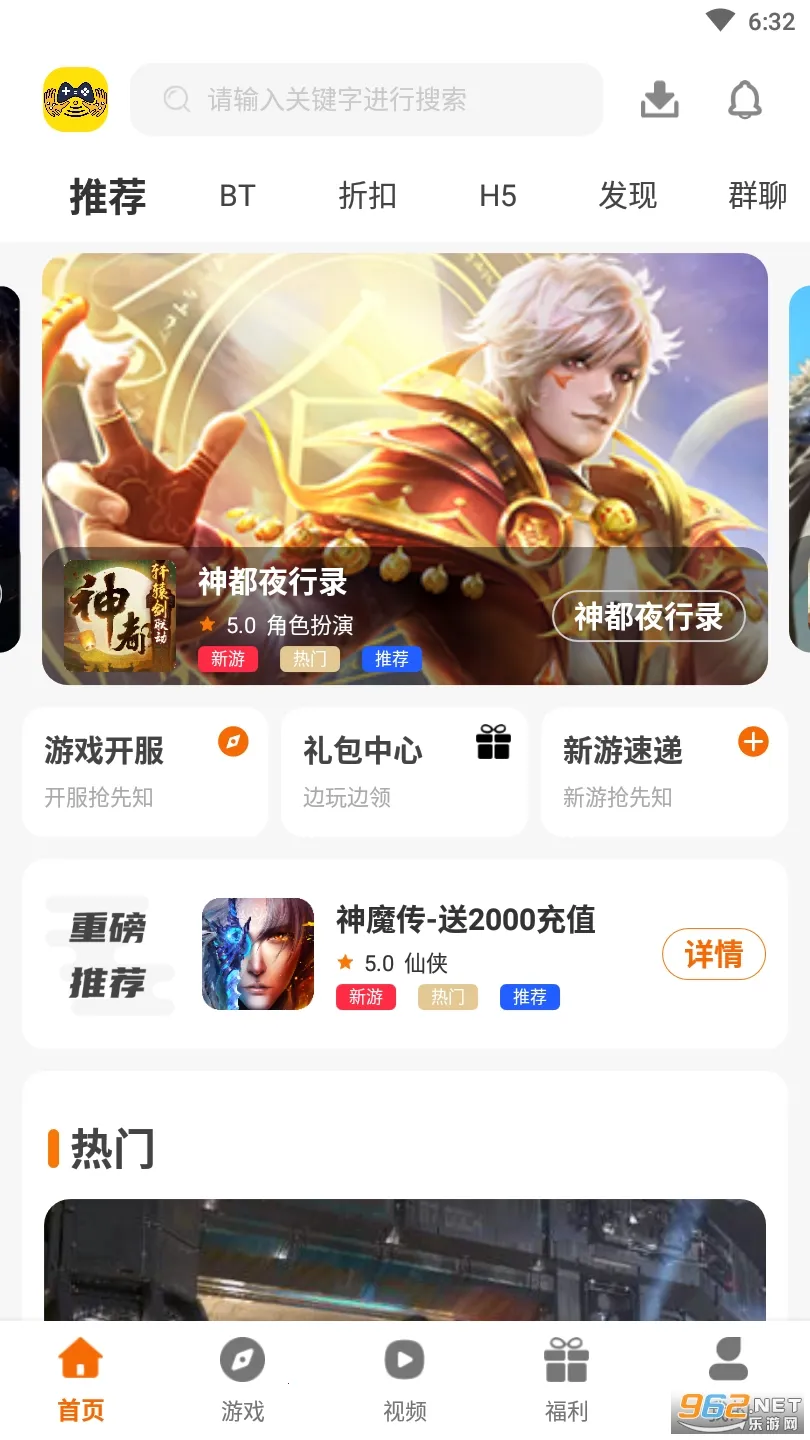This screenshot has width=810, height=1440.
Task: Open the 群聊 tab
Action: (x=757, y=196)
